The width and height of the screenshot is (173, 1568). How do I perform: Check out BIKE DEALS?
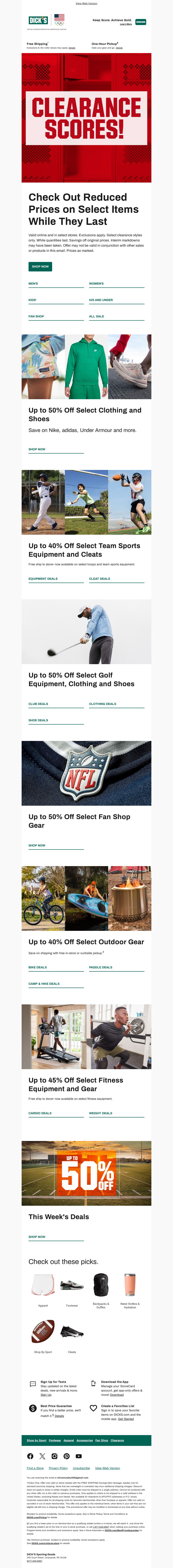(x=38, y=967)
